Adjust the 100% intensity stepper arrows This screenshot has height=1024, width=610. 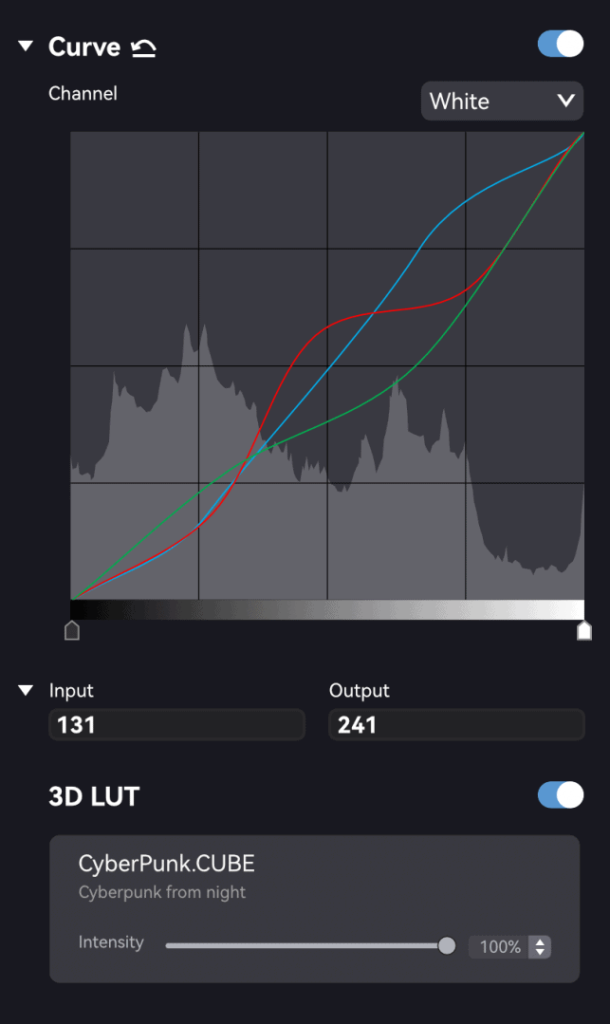click(540, 946)
